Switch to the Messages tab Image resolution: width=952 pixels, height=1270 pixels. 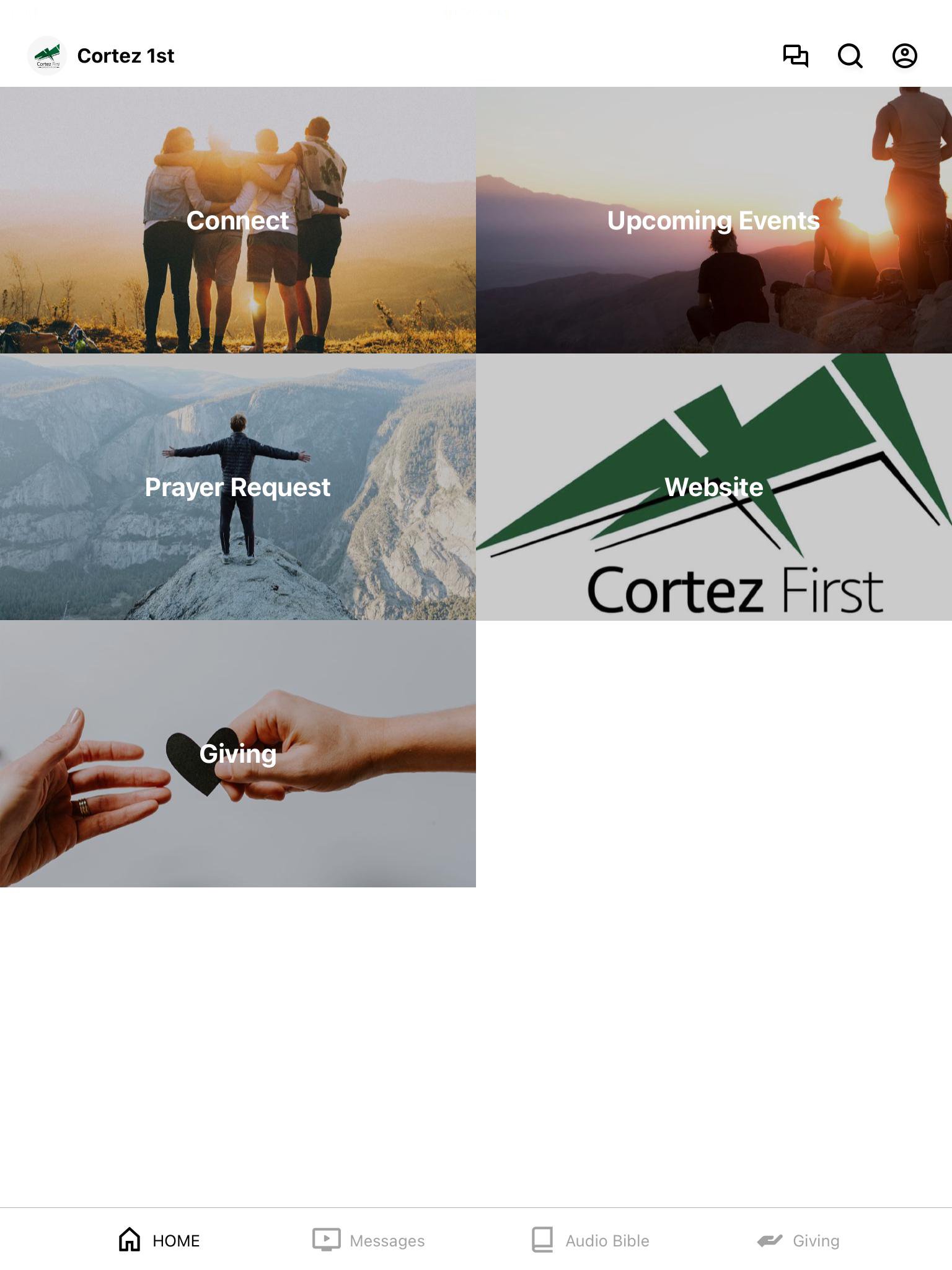(369, 1240)
